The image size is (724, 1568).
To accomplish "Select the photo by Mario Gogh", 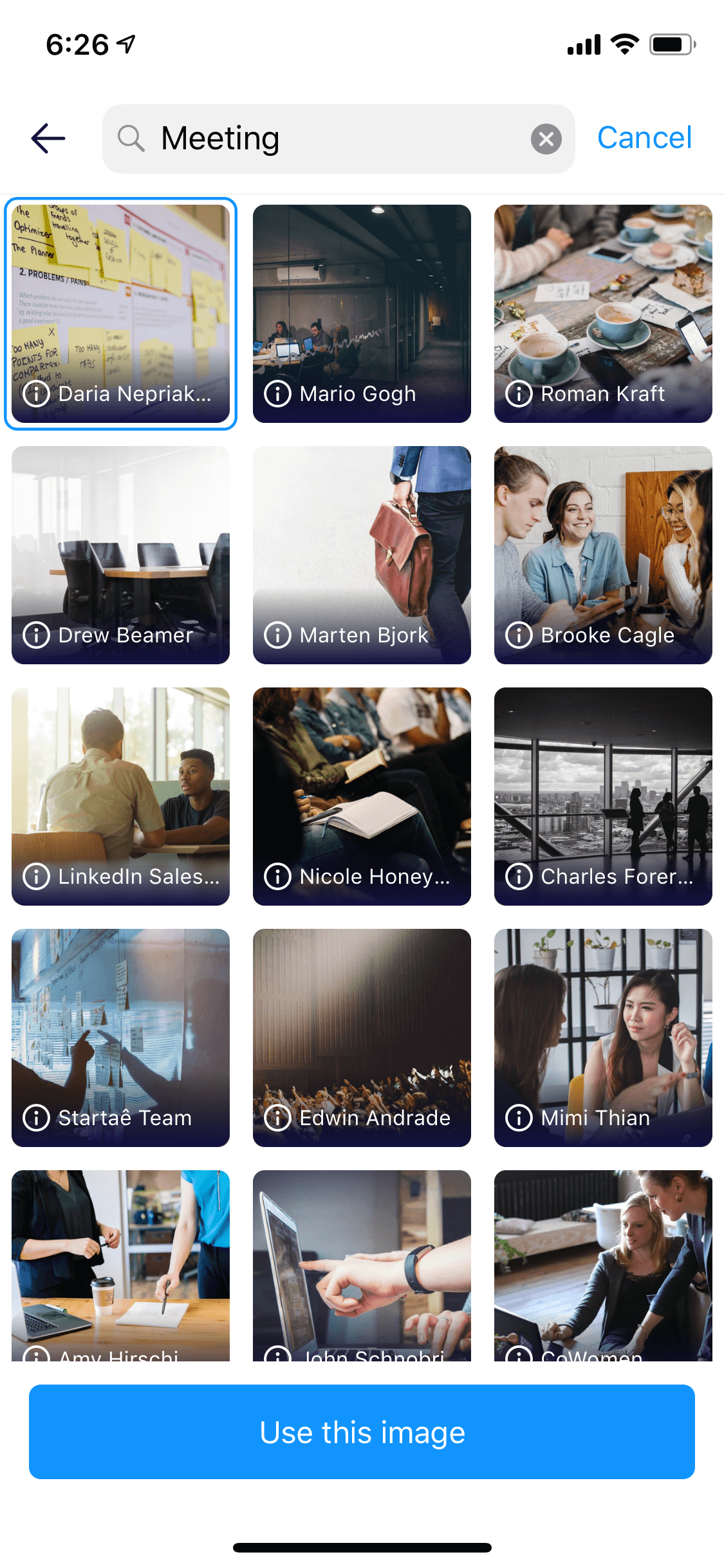I will pos(362,313).
